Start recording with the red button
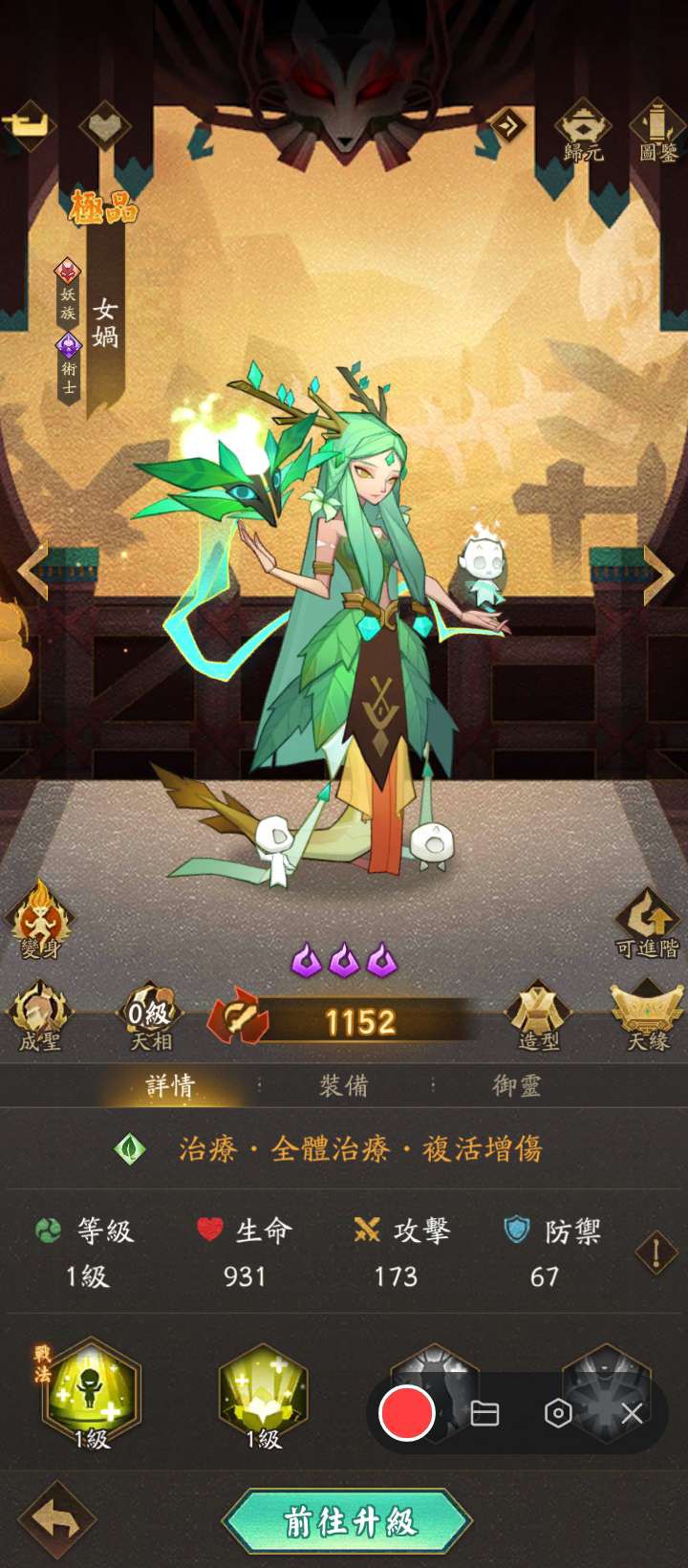Image resolution: width=688 pixels, height=1568 pixels. (407, 1413)
